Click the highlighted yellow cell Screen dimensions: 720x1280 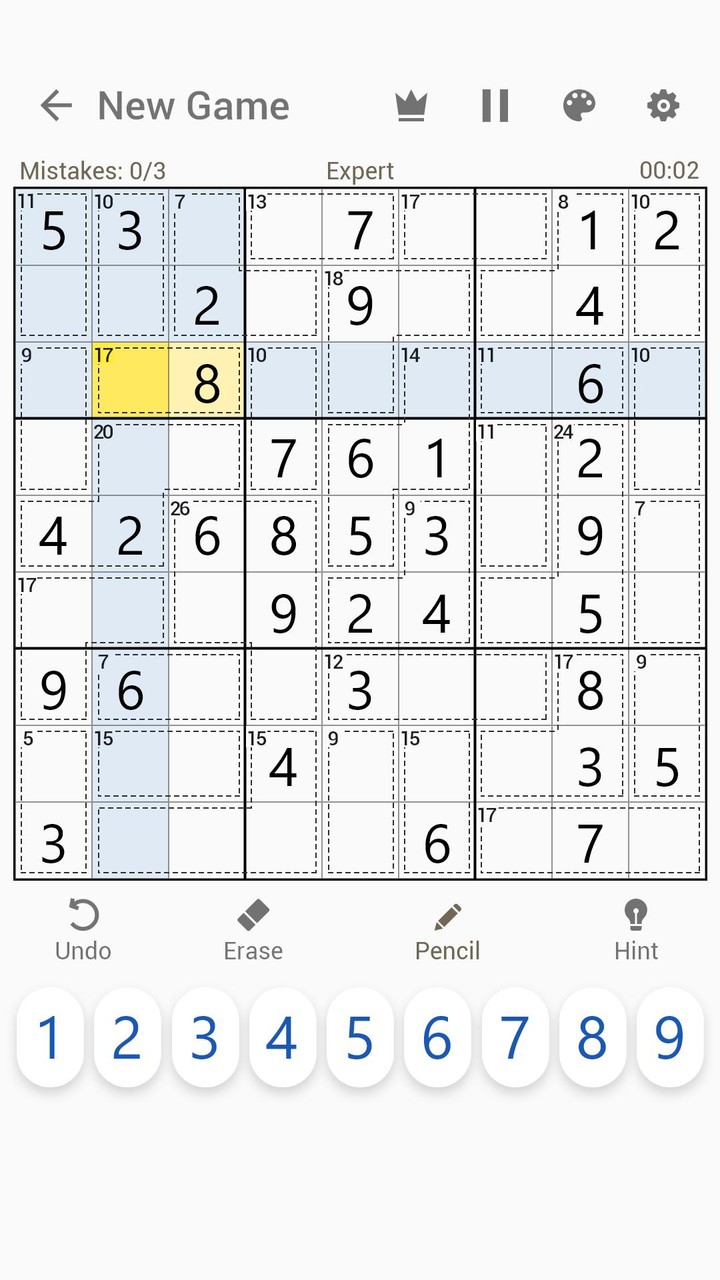click(130, 381)
